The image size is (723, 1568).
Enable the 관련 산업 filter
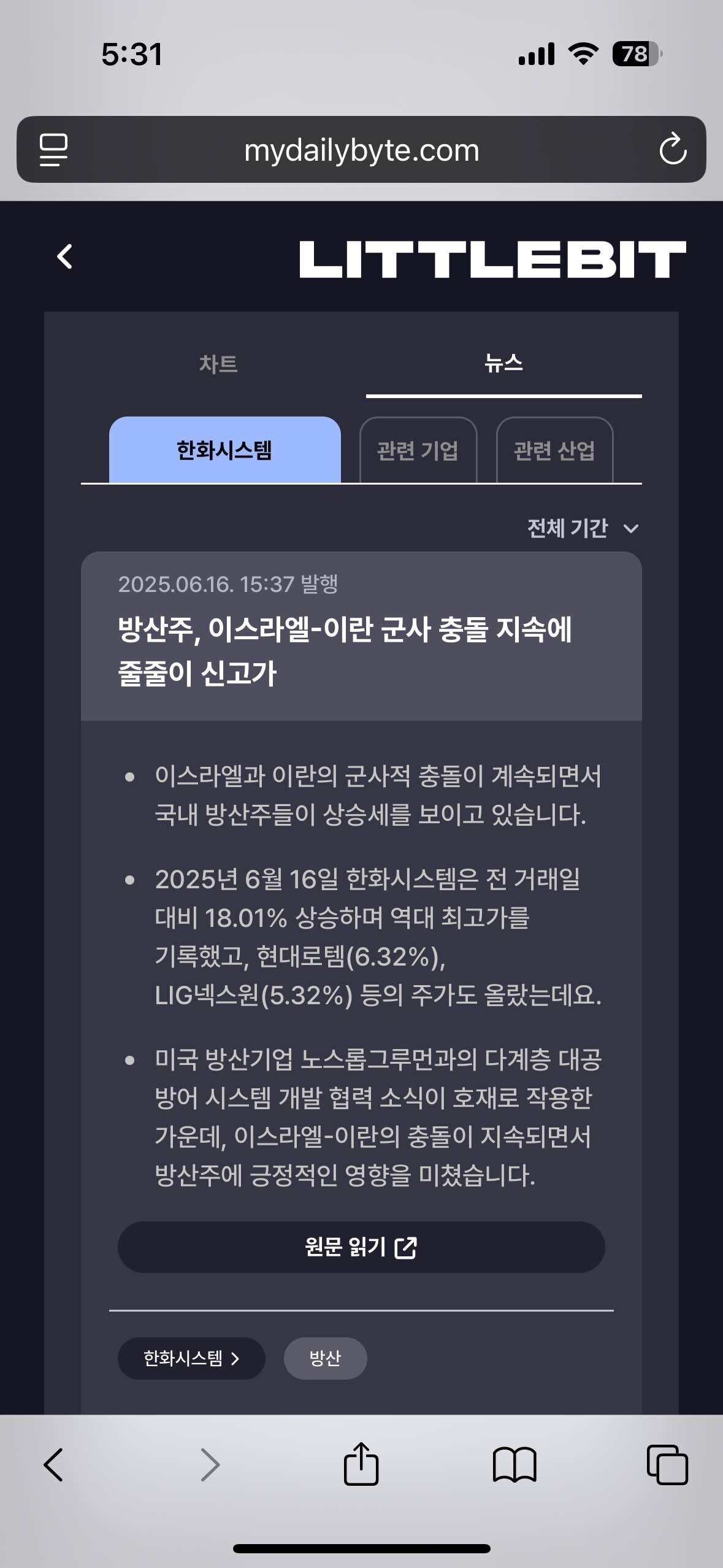(x=554, y=451)
